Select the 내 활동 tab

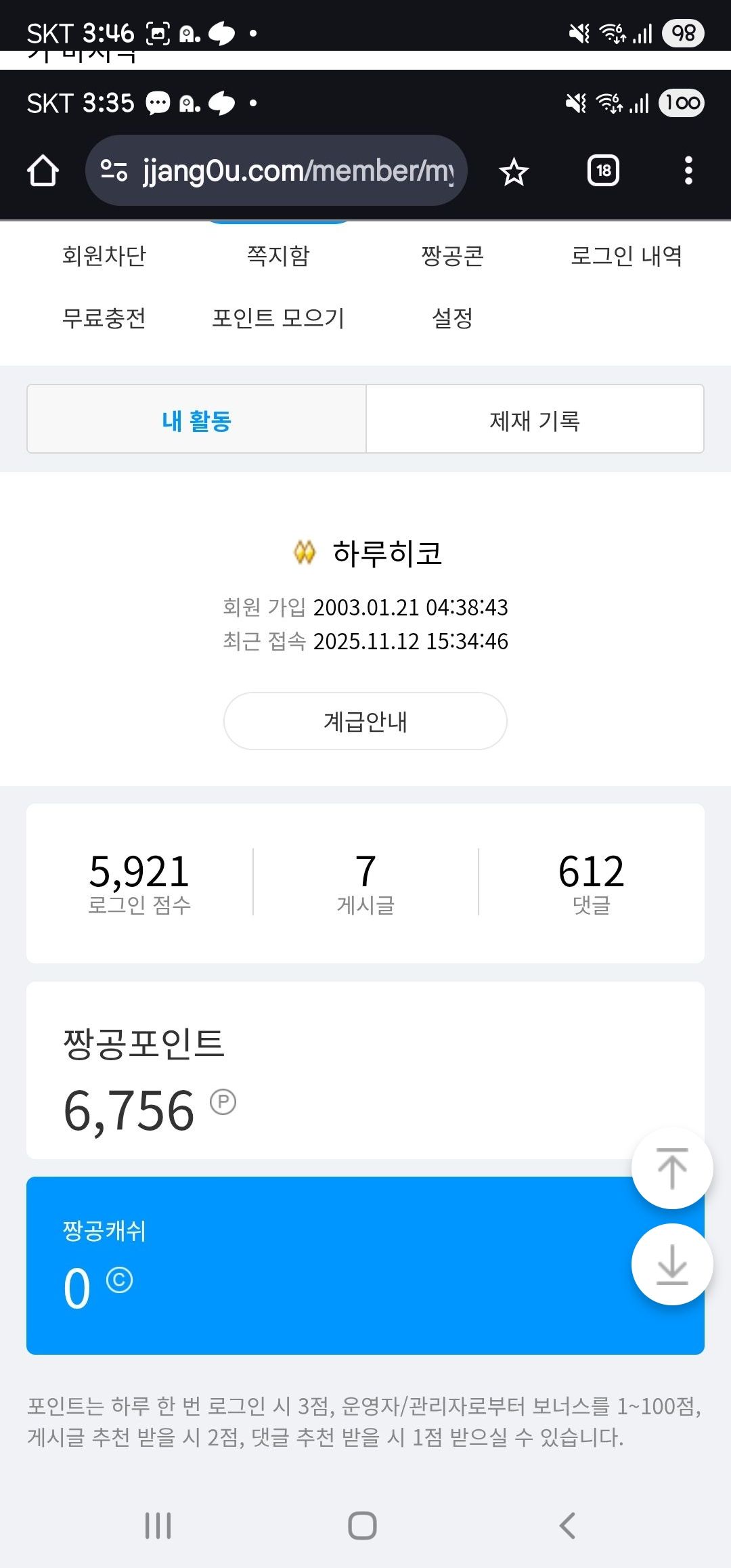197,420
